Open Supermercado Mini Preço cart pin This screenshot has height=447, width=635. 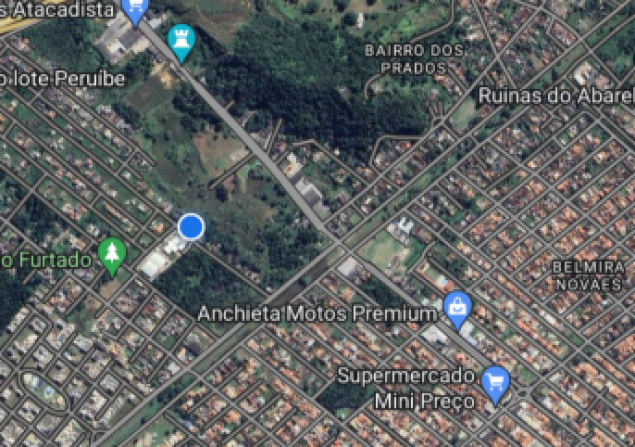click(494, 382)
